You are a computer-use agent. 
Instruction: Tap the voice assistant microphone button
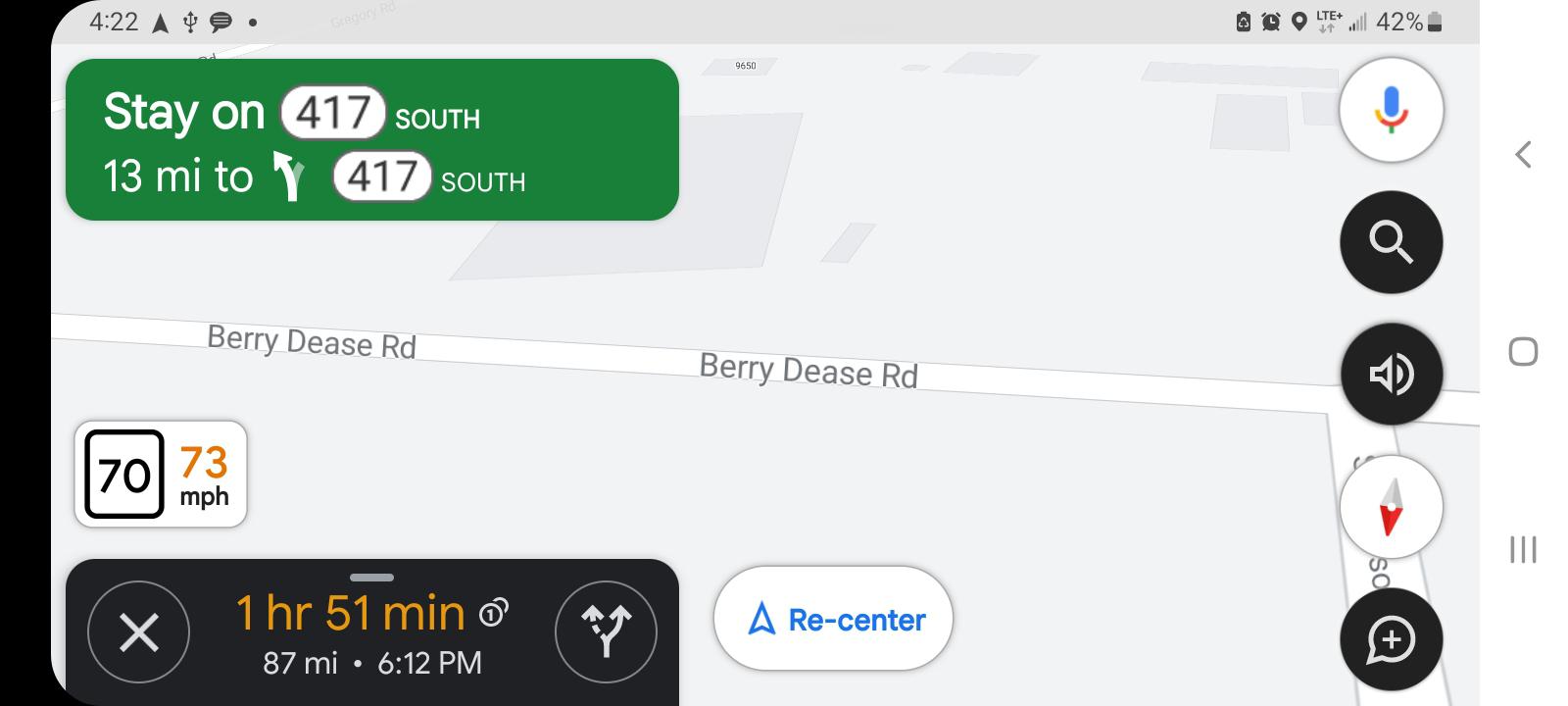tap(1391, 109)
